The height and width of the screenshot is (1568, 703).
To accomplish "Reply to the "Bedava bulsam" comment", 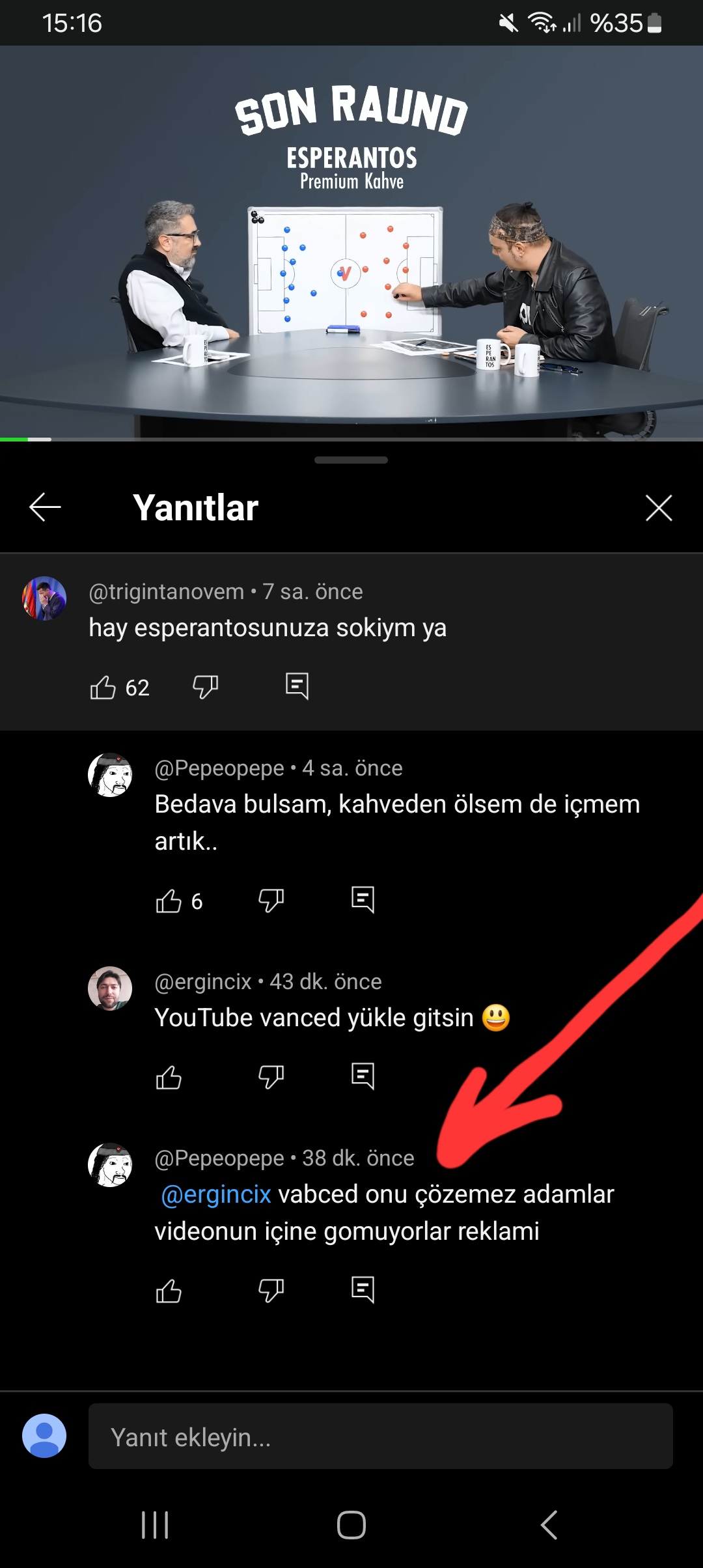I will tap(363, 900).
